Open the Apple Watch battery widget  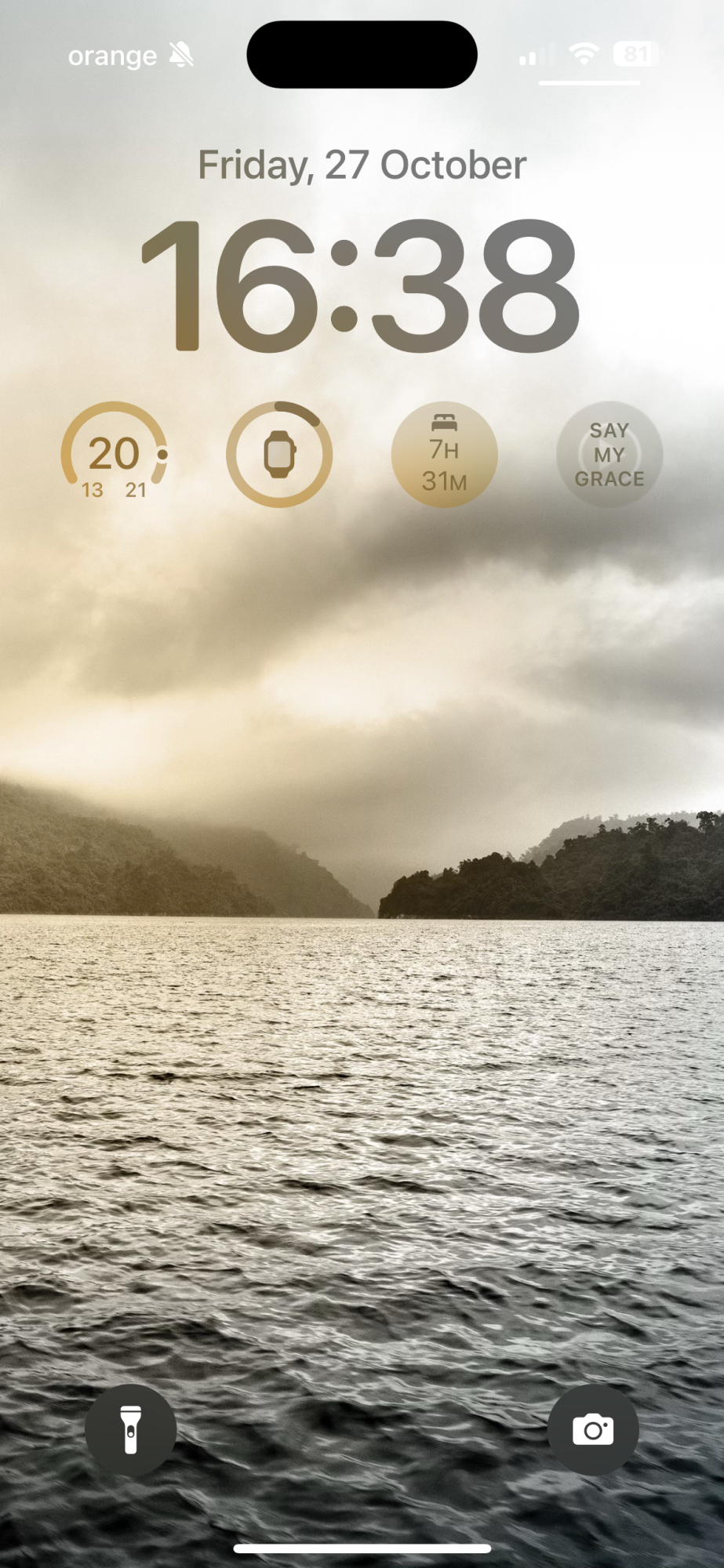click(279, 455)
